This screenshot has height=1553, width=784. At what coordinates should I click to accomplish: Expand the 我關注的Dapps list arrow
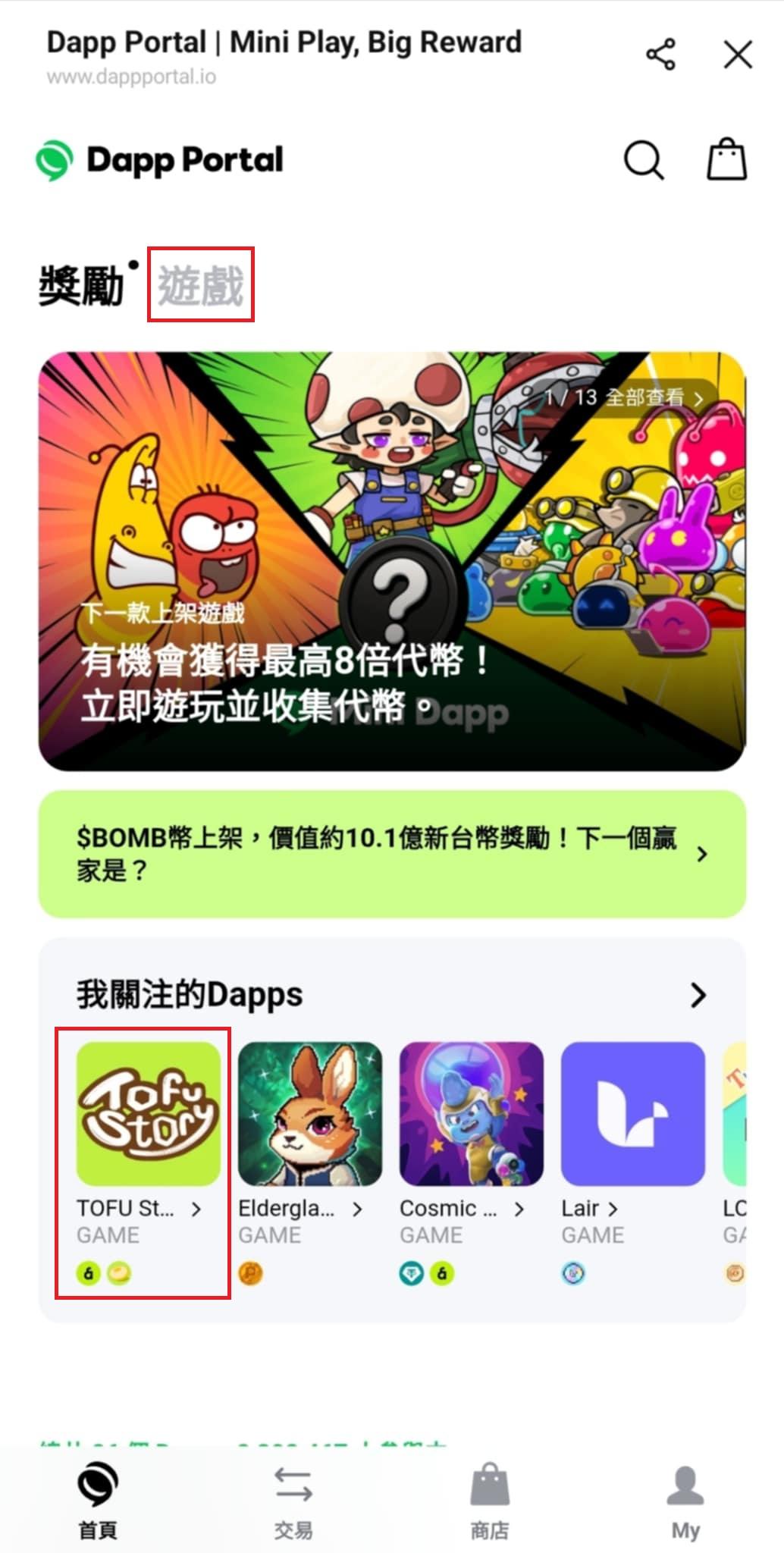pyautogui.click(x=698, y=995)
